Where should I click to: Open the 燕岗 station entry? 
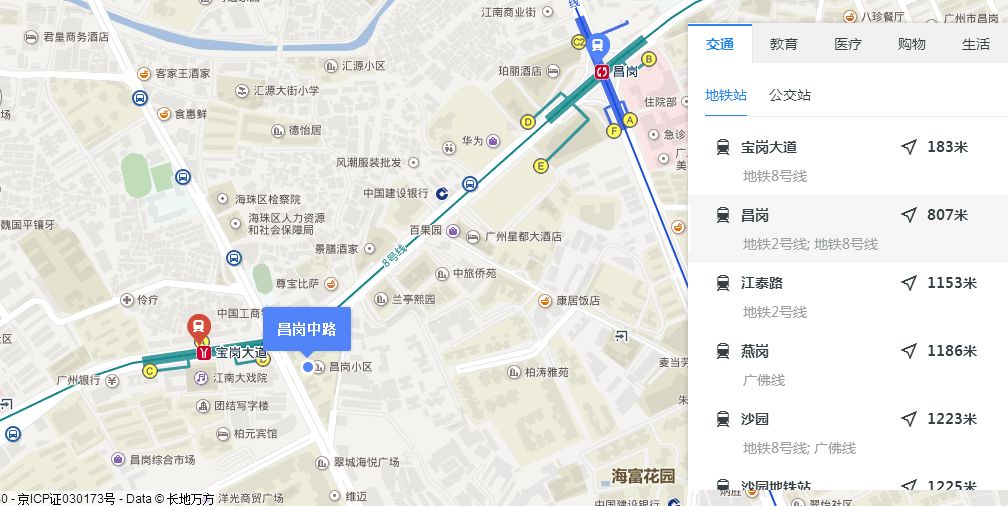(x=848, y=364)
